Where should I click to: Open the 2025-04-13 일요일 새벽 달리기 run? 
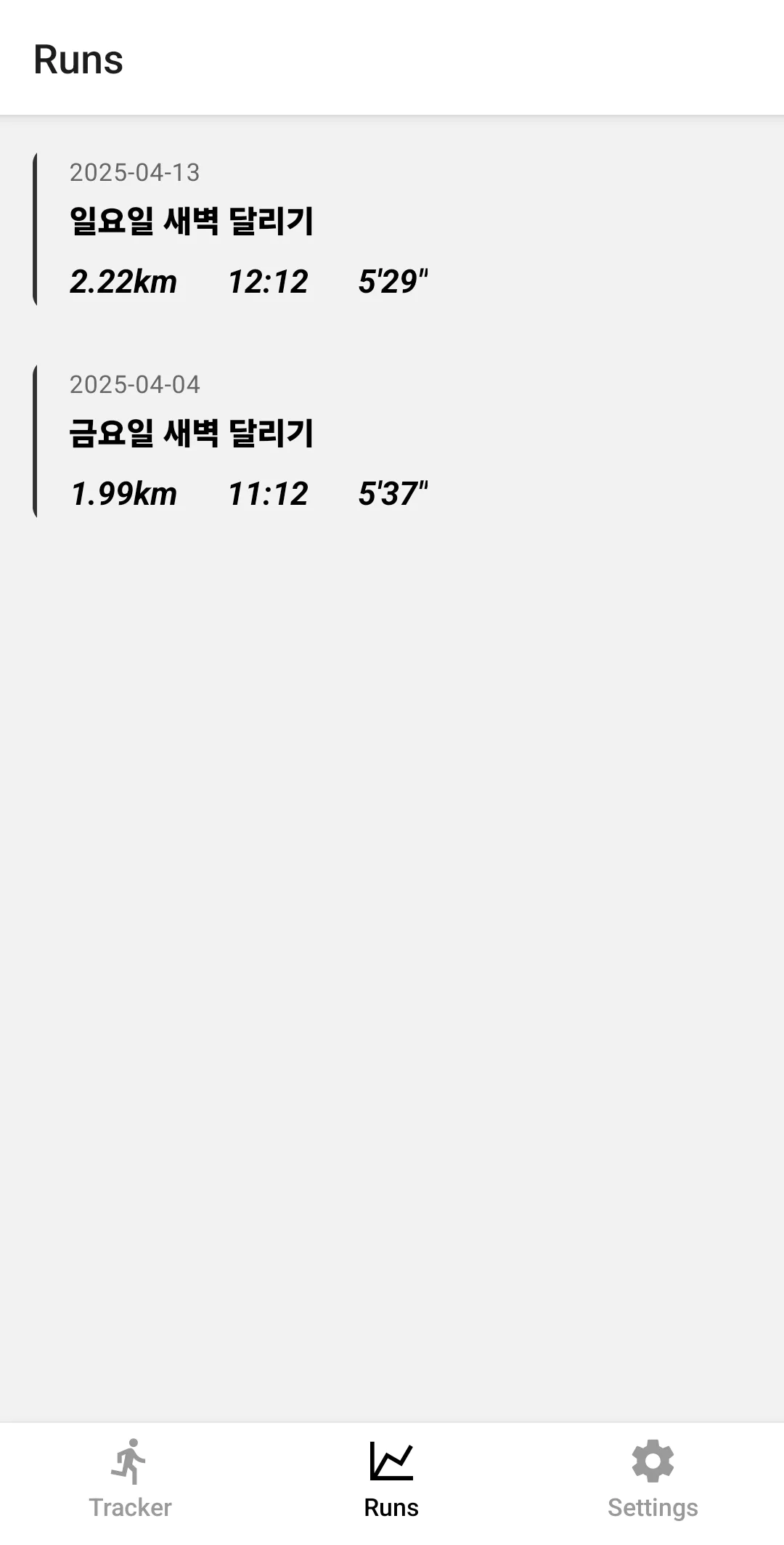392,230
